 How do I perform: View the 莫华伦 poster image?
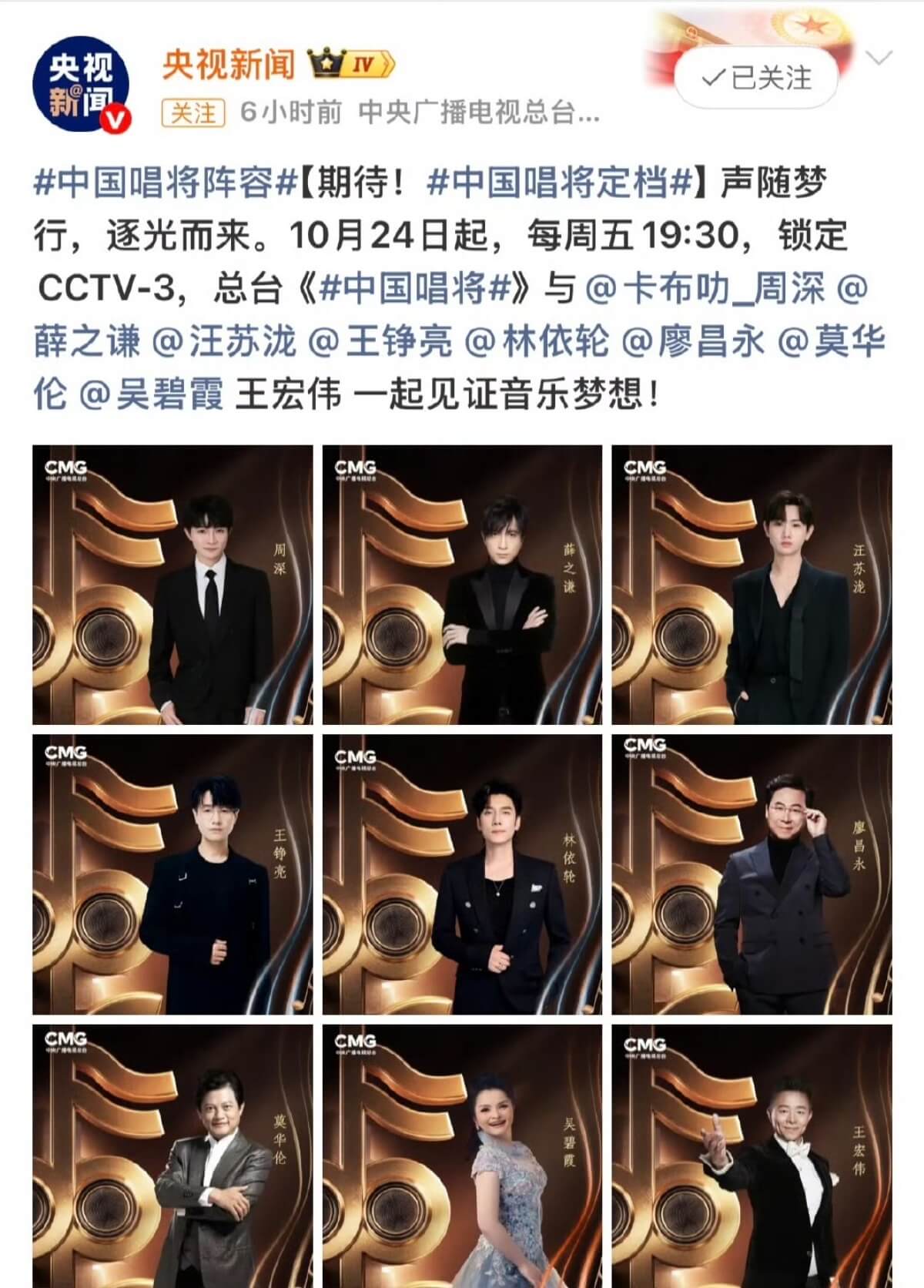click(x=172, y=1156)
